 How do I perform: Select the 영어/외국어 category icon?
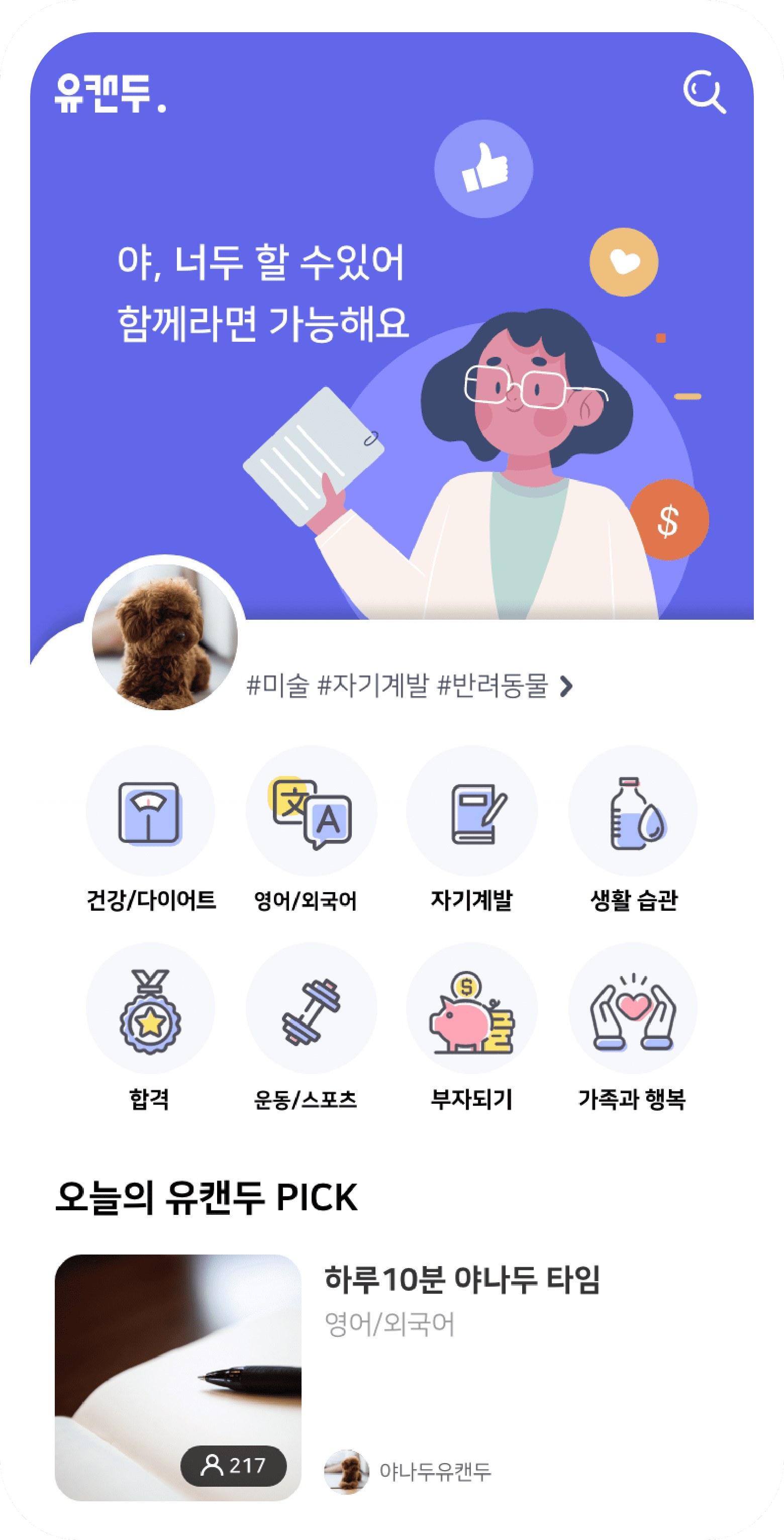tap(311, 812)
